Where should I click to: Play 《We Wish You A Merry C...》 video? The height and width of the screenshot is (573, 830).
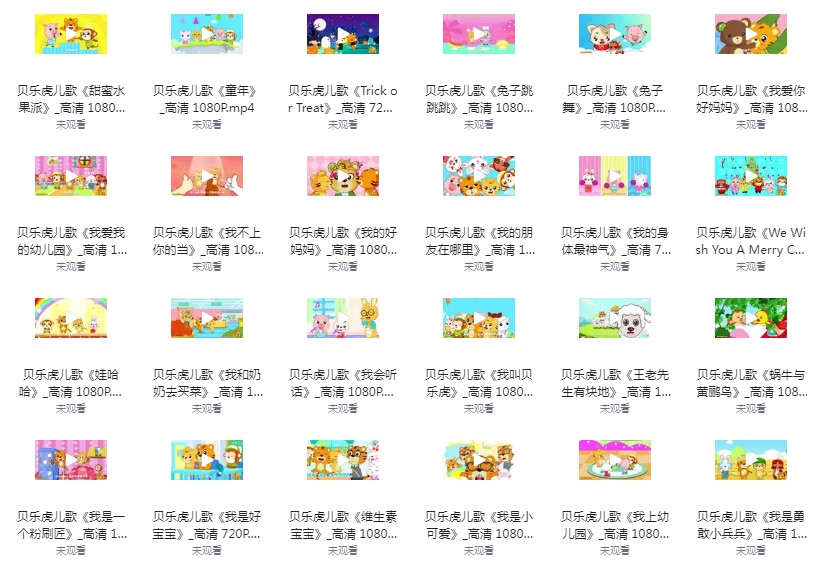pyautogui.click(x=751, y=176)
